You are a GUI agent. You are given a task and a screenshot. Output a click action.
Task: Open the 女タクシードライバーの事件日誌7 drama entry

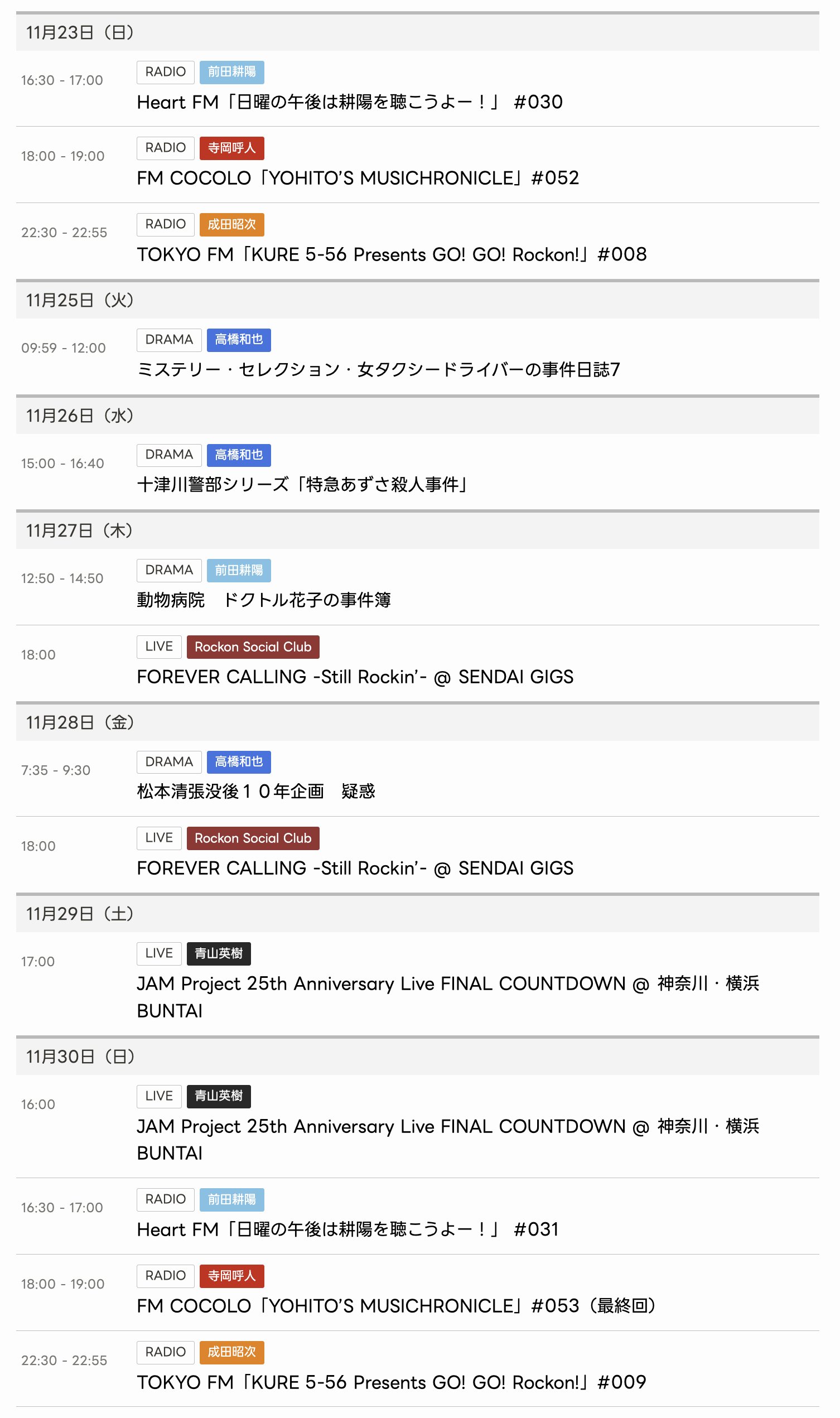pyautogui.click(x=378, y=370)
